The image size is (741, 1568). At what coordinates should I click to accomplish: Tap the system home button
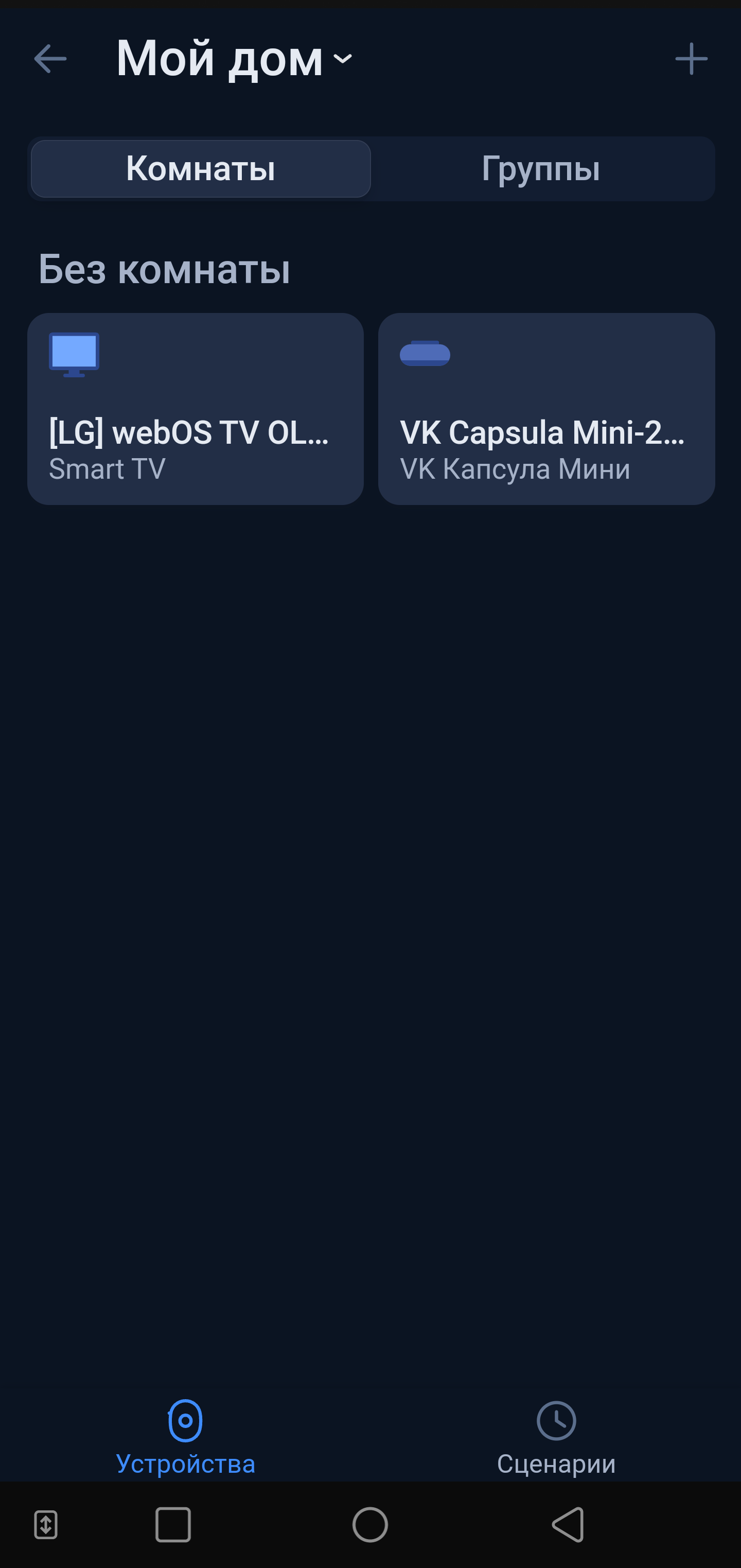[370, 1525]
